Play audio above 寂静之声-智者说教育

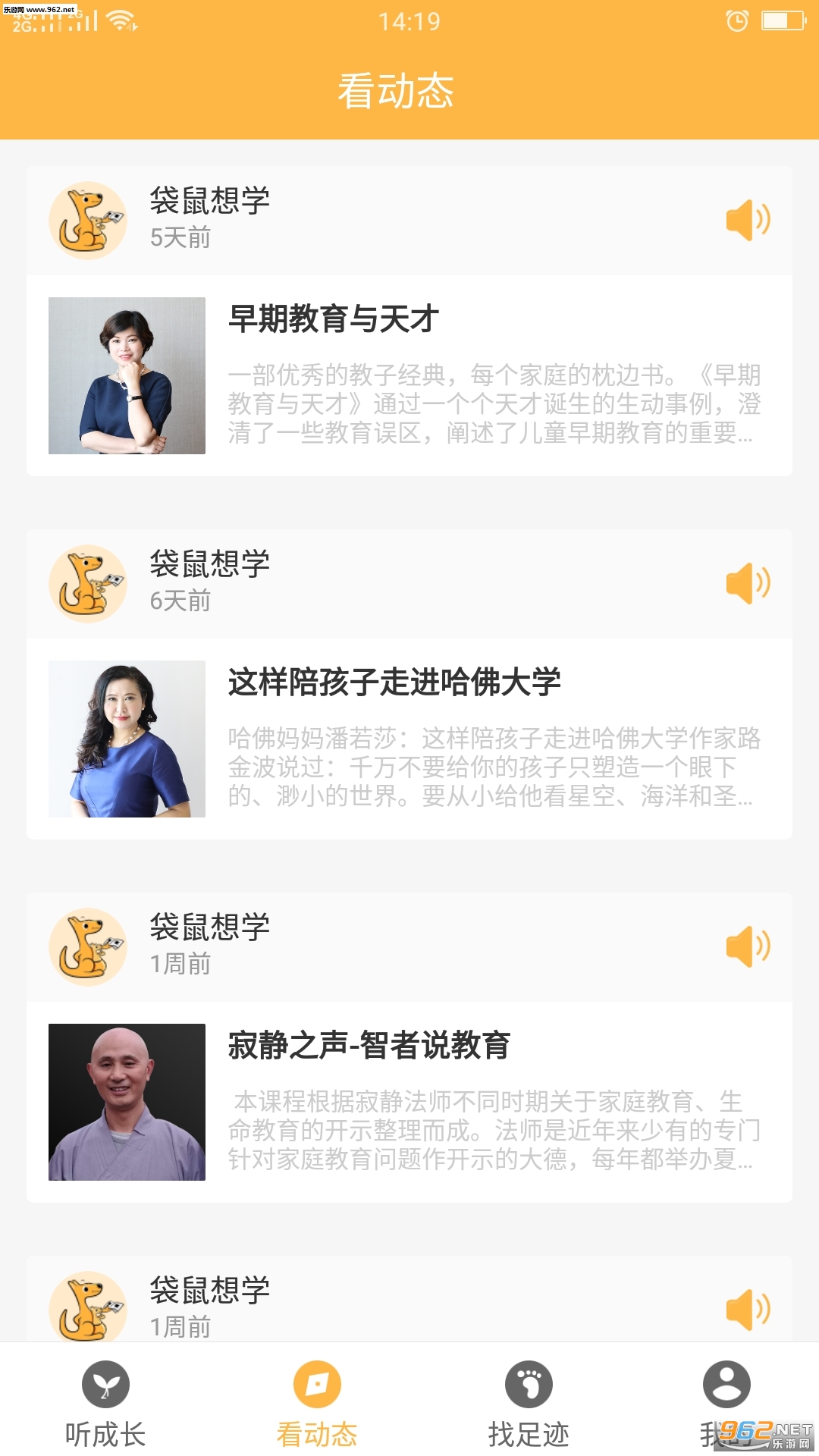[748, 946]
